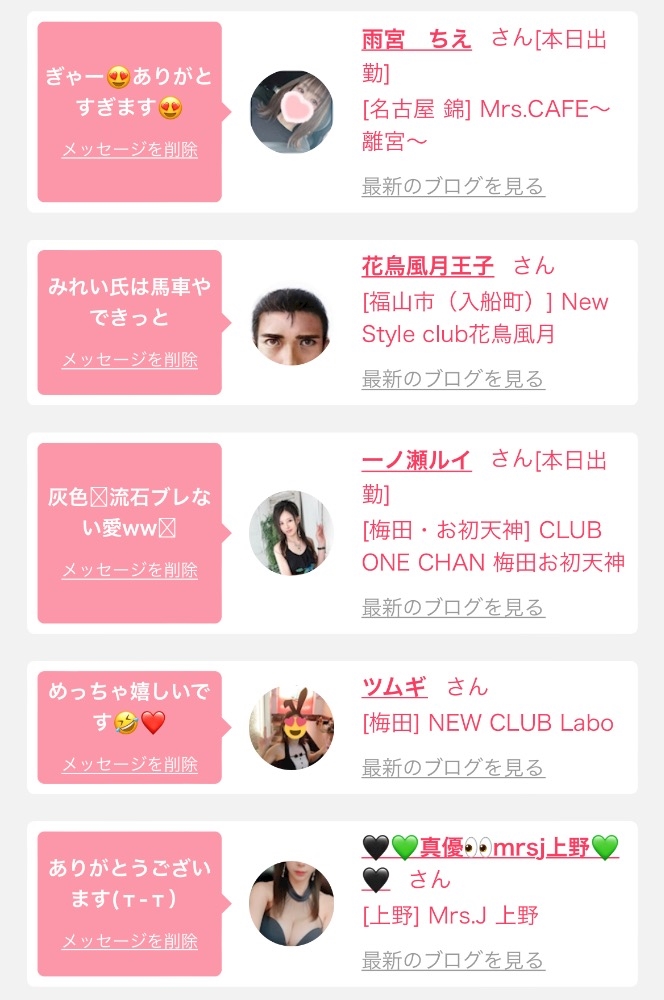Delete the message sent to ツムギ
Screen dimensions: 664x1000
point(129,764)
